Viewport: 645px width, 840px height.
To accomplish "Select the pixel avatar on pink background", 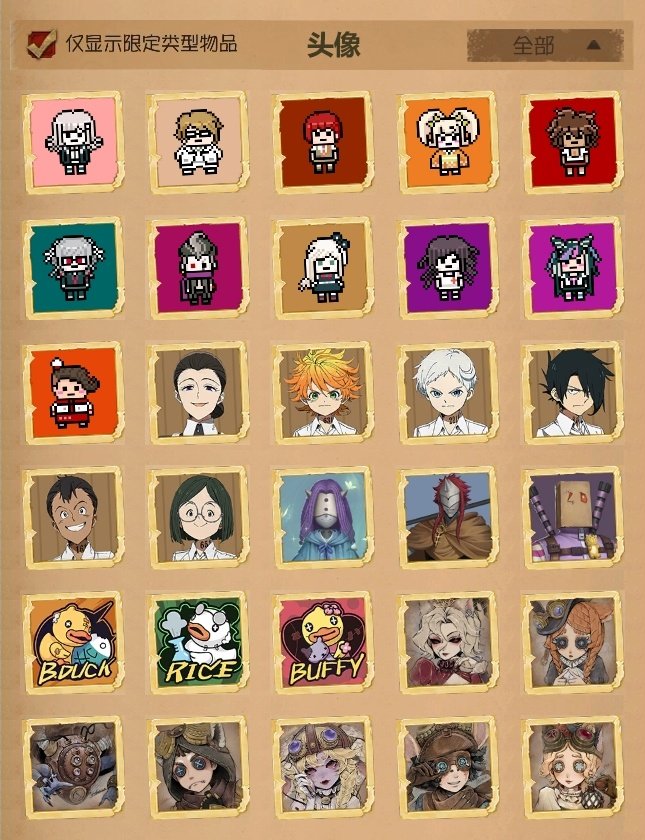I will point(72,143).
